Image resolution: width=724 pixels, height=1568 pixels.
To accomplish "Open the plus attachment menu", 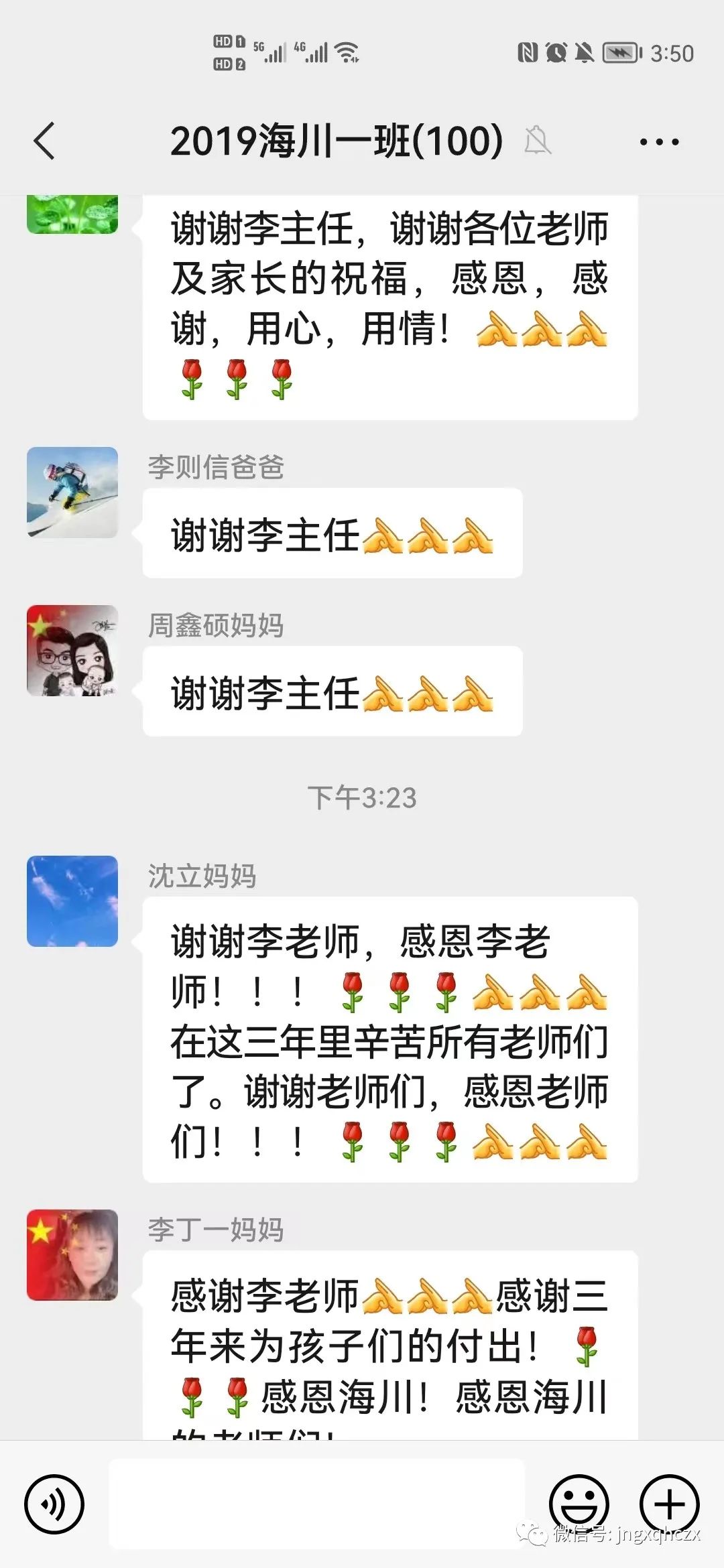I will [670, 1504].
